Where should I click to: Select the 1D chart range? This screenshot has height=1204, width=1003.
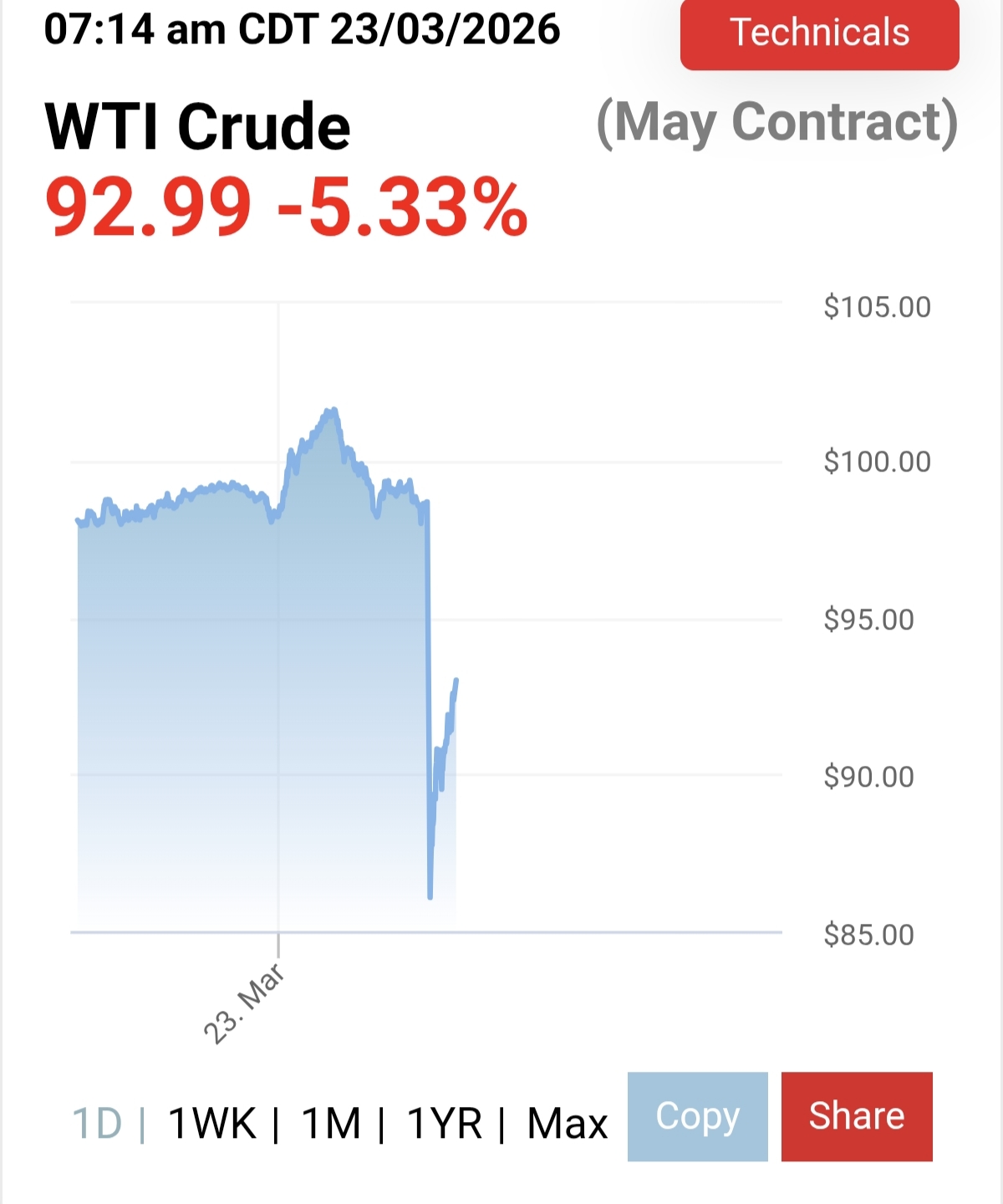[97, 1123]
